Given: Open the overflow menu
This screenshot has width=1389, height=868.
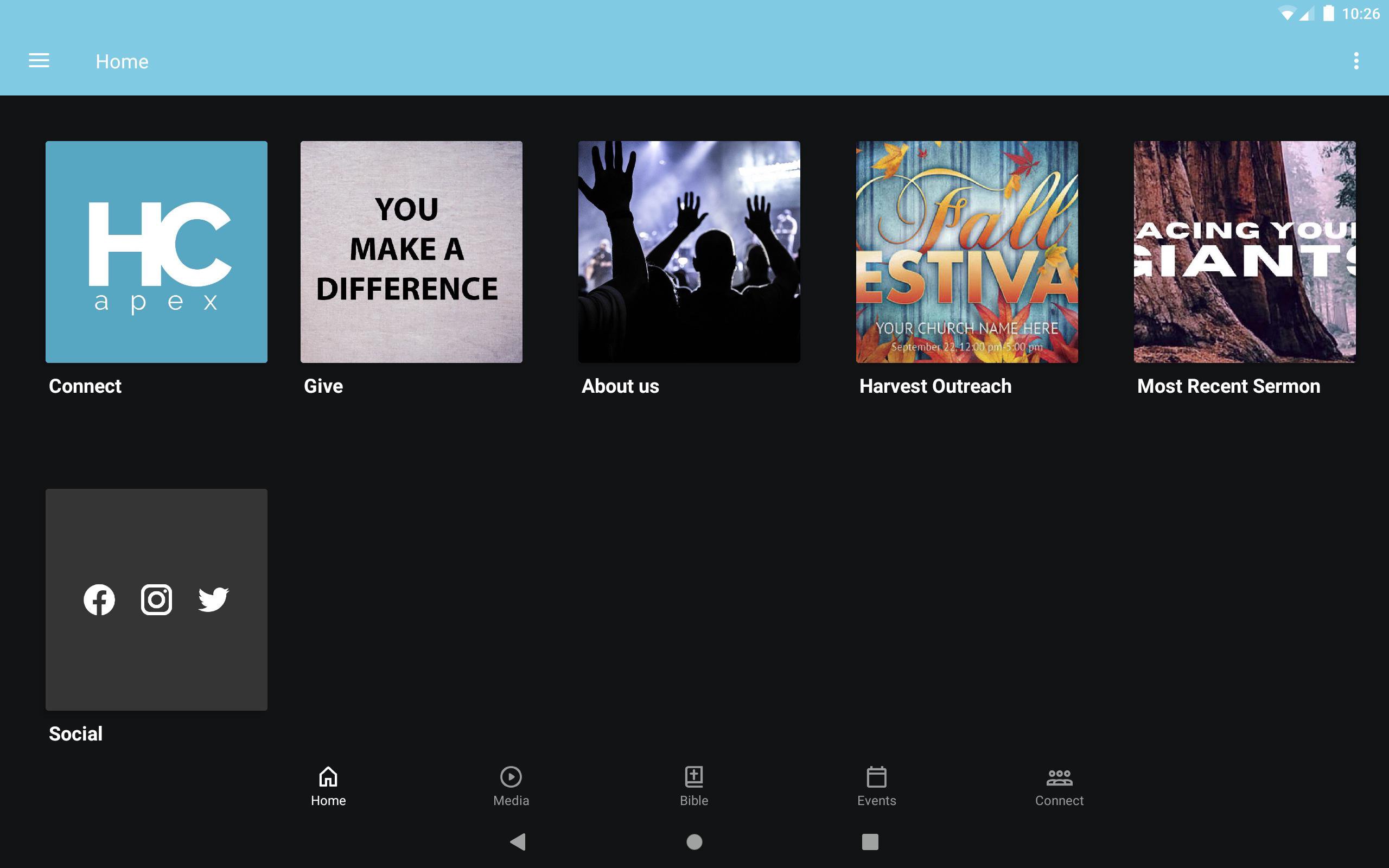Looking at the screenshot, I should tap(1356, 61).
